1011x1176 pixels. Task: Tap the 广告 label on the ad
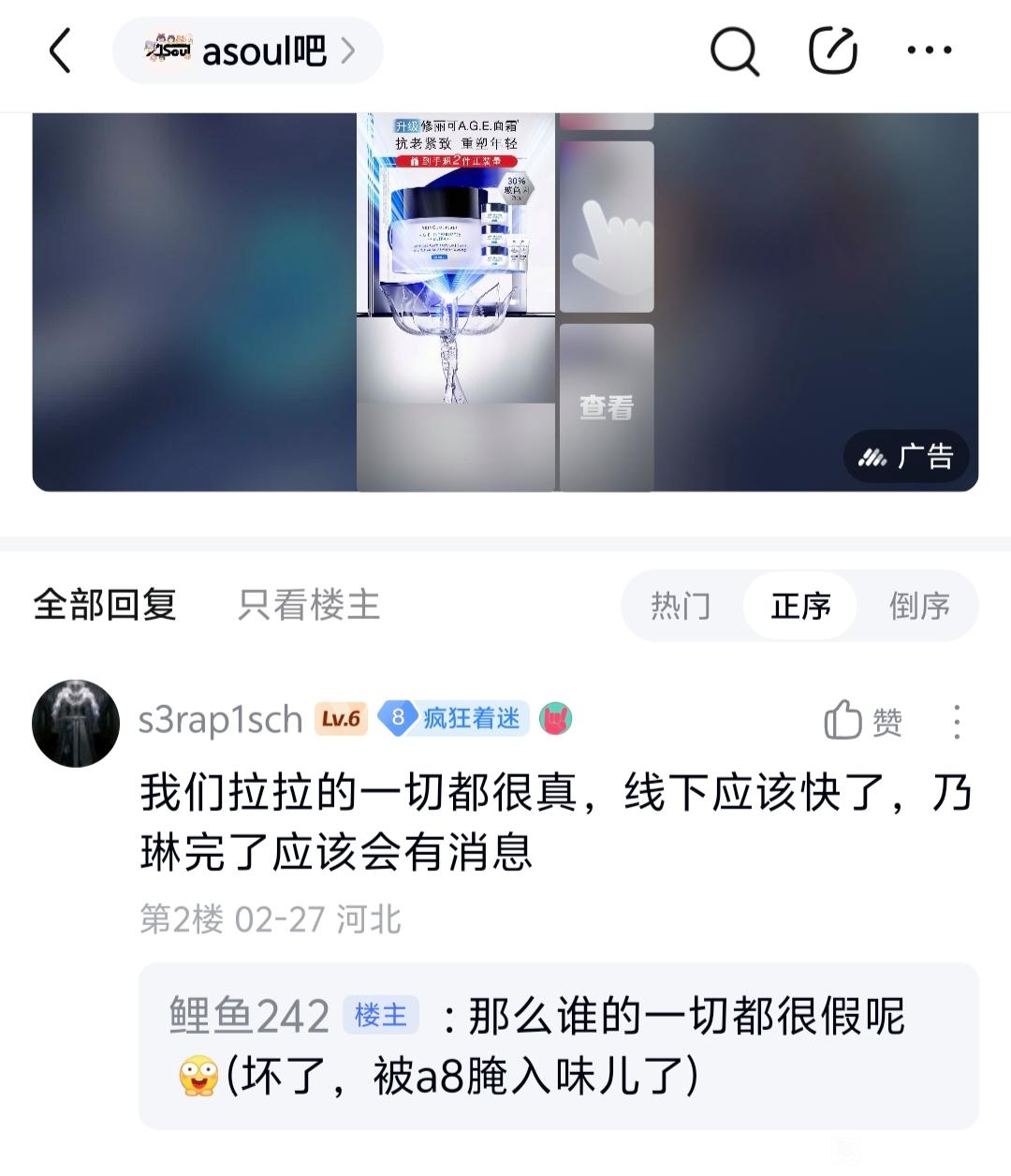(906, 456)
